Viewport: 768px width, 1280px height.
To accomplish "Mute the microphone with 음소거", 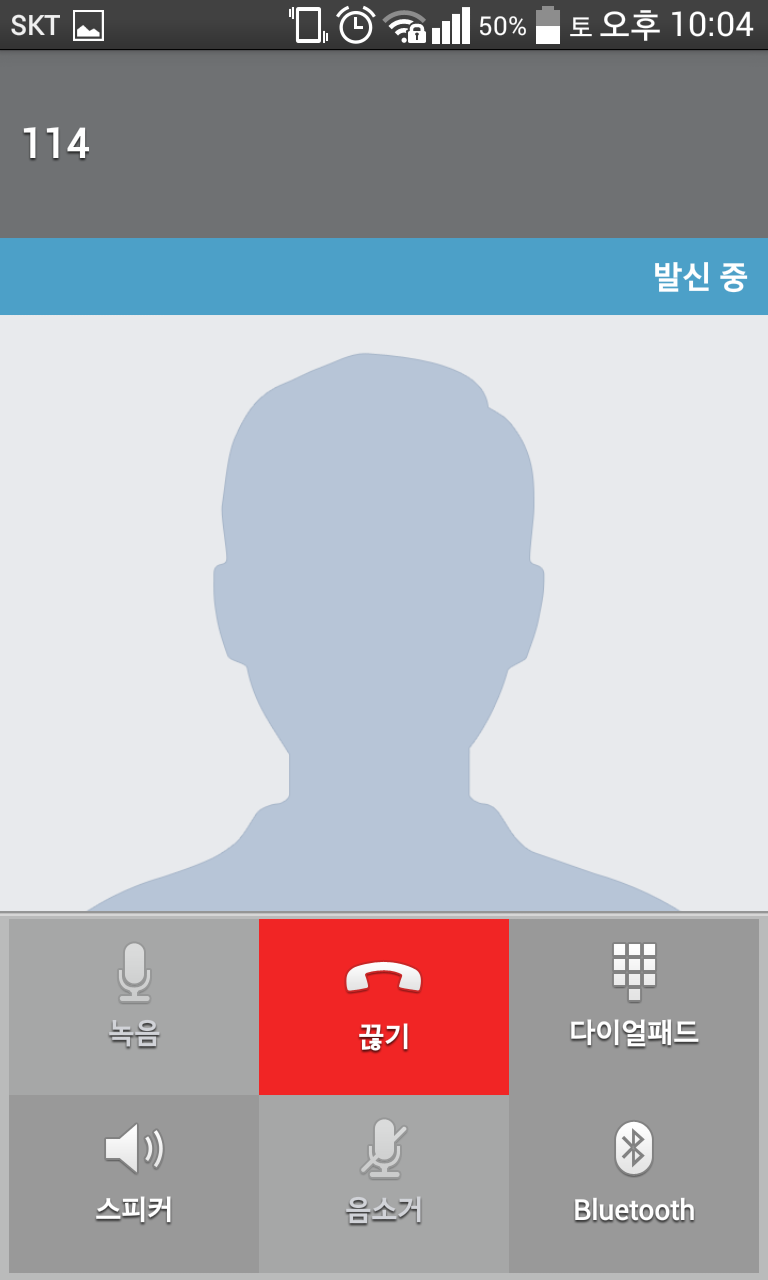I will [384, 1182].
